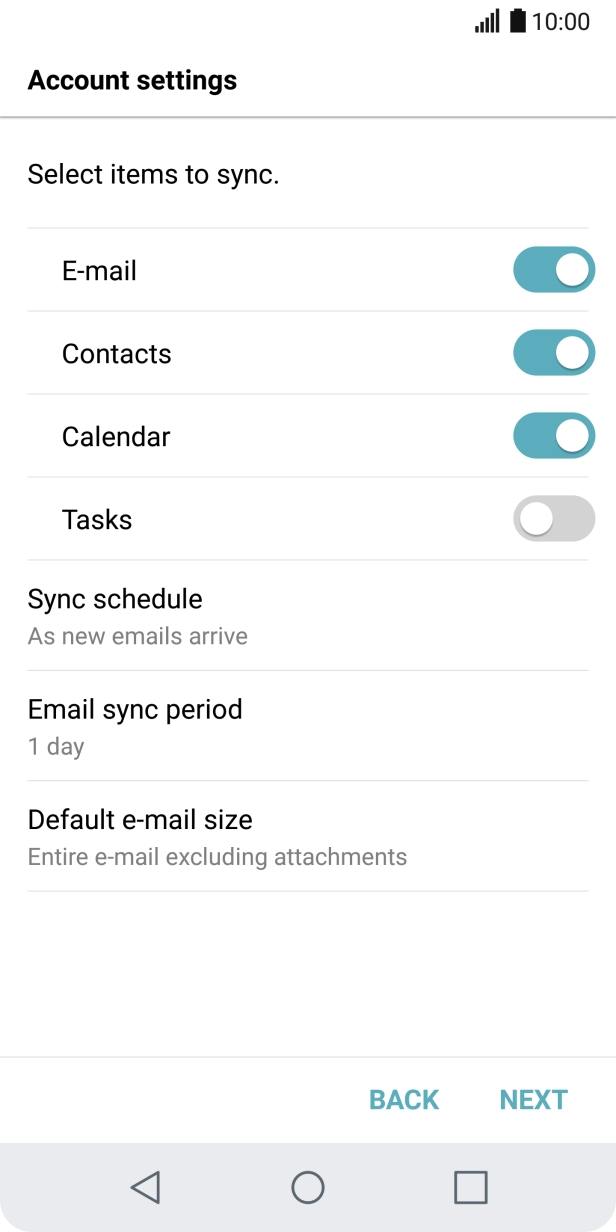This screenshot has height=1232, width=616.
Task: Toggle off Calendar sync
Action: pos(553,436)
